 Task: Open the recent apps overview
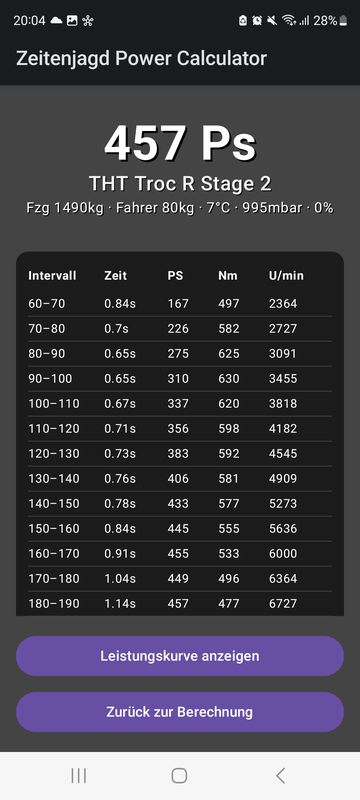(79, 776)
